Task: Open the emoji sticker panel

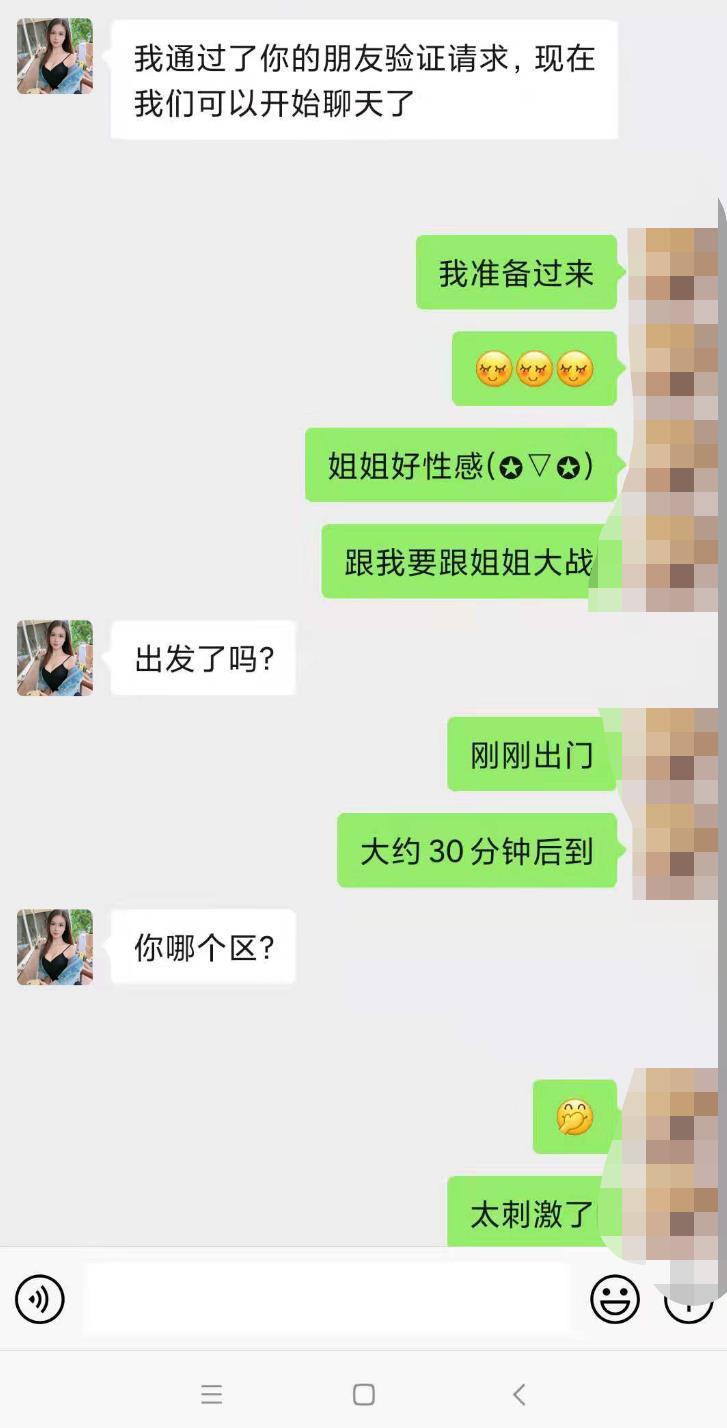Action: [x=614, y=1299]
